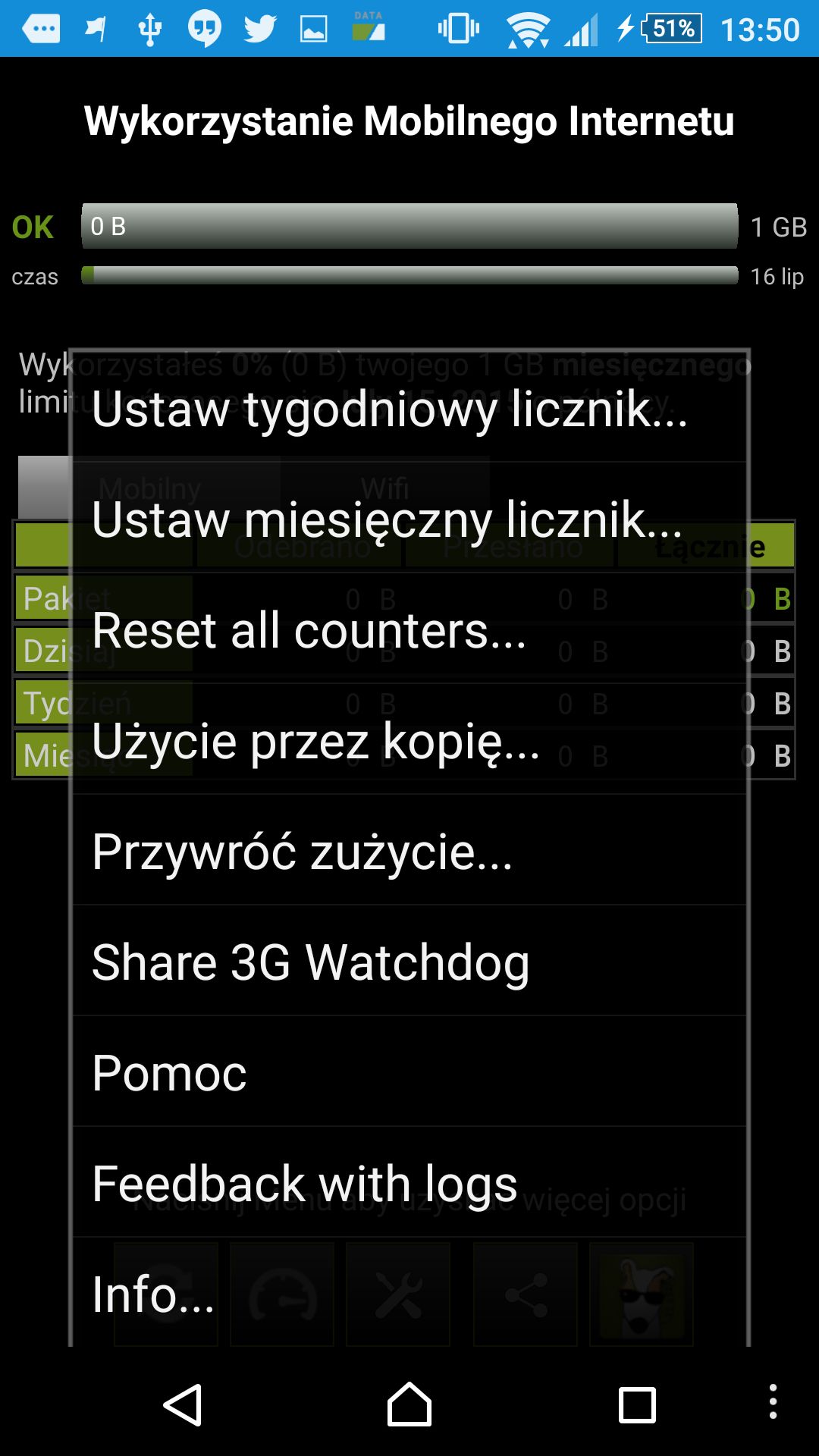Open Użycie przez kopię option

pyautogui.click(x=409, y=740)
